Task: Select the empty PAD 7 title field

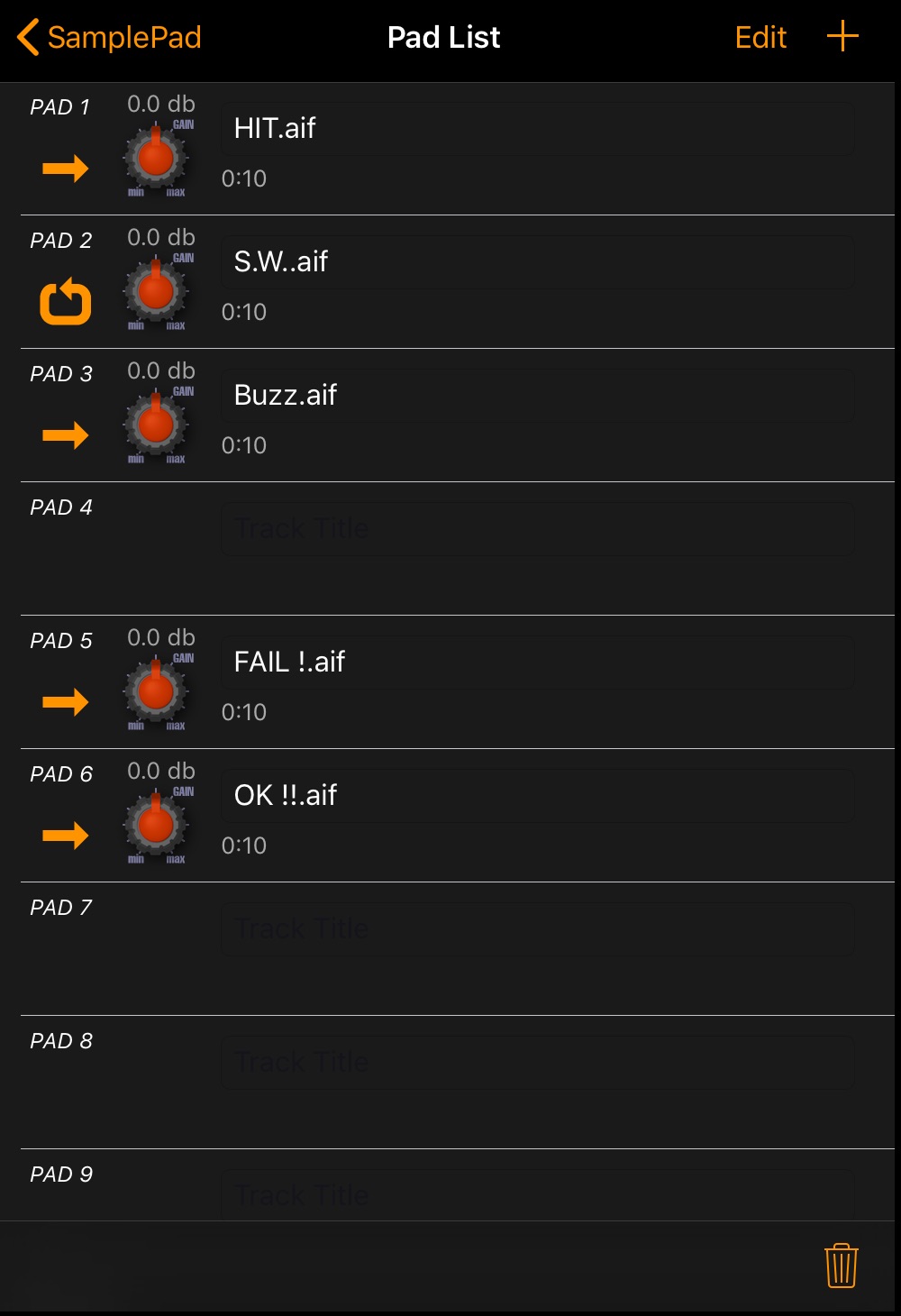Action: [537, 929]
